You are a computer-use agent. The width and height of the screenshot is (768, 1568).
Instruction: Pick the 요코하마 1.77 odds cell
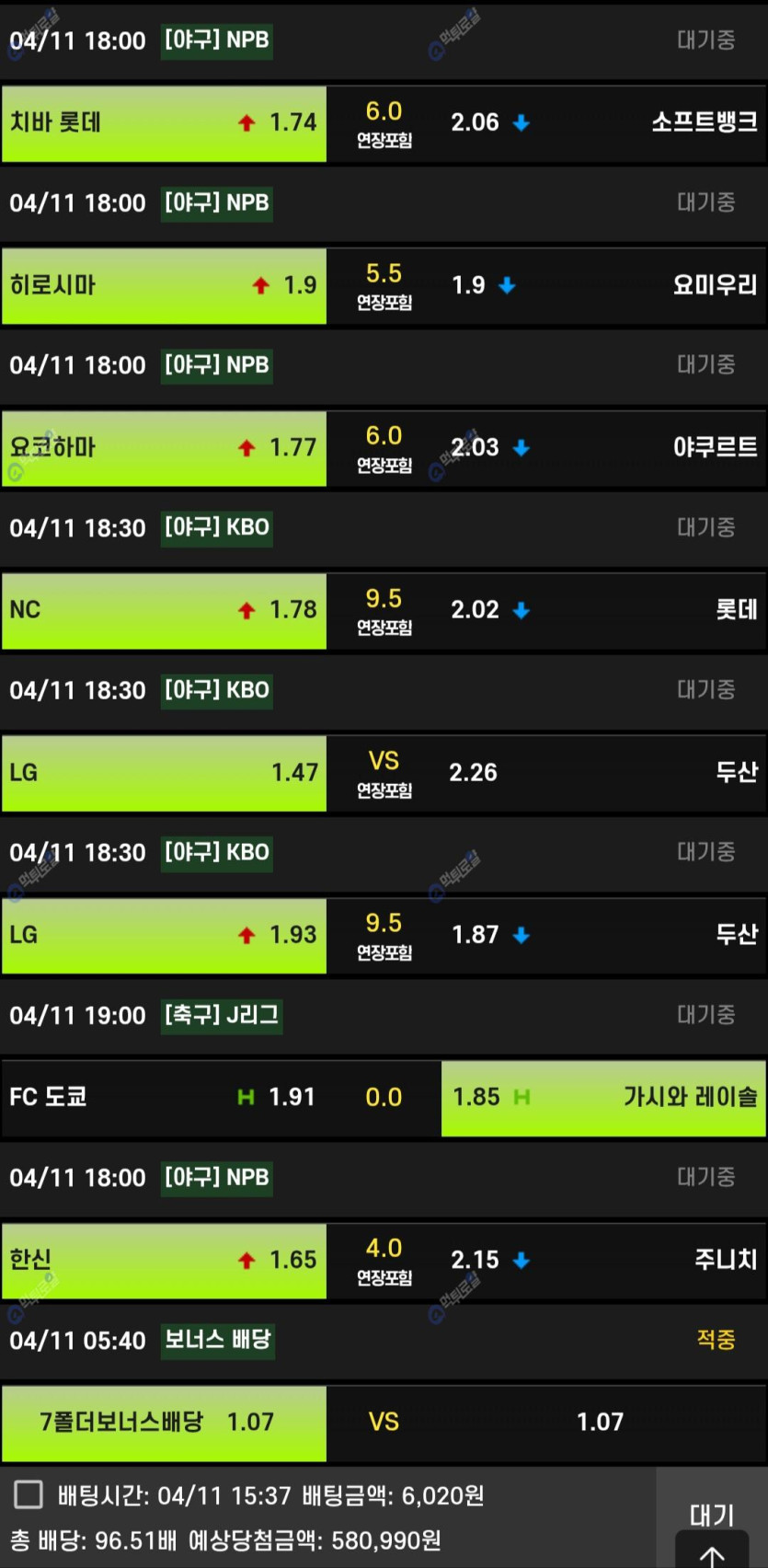point(164,448)
